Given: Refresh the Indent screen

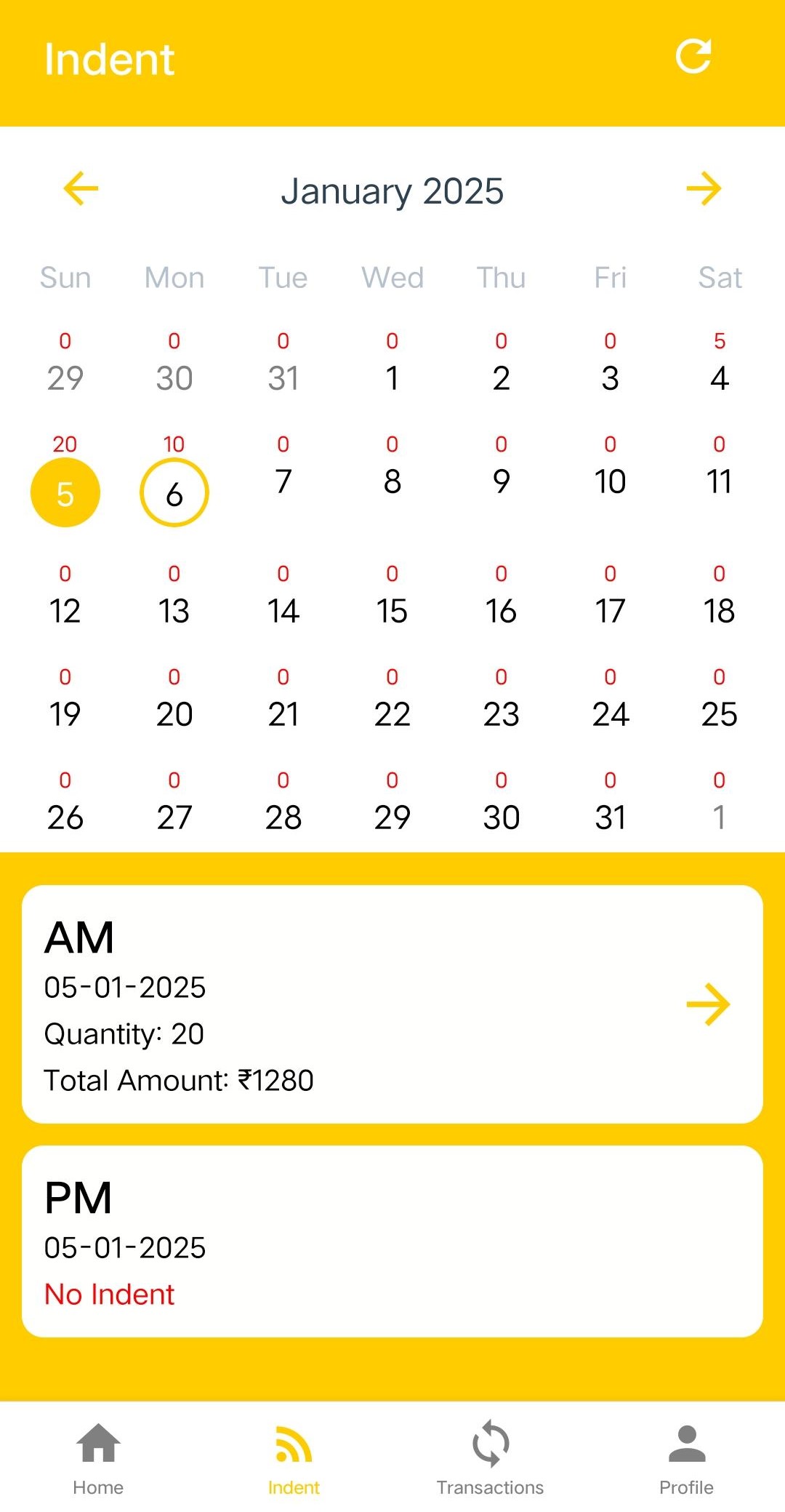Looking at the screenshot, I should click(693, 57).
